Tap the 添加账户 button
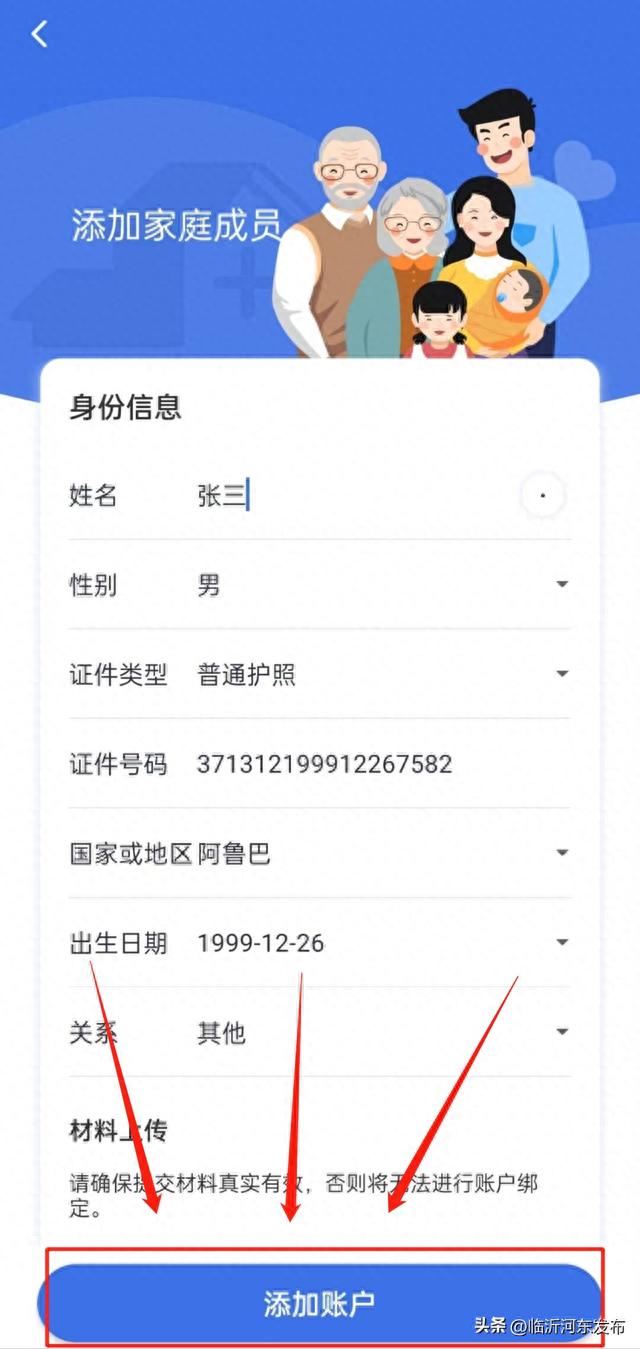The image size is (640, 1349). click(319, 1303)
